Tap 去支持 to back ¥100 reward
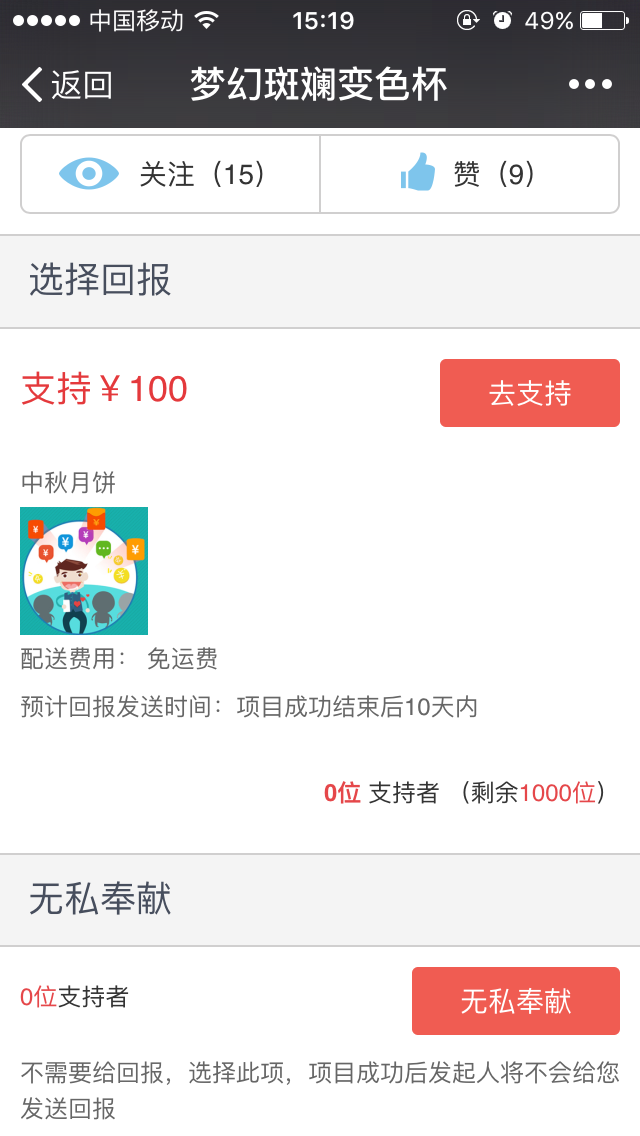The width and height of the screenshot is (640, 1136). point(529,393)
